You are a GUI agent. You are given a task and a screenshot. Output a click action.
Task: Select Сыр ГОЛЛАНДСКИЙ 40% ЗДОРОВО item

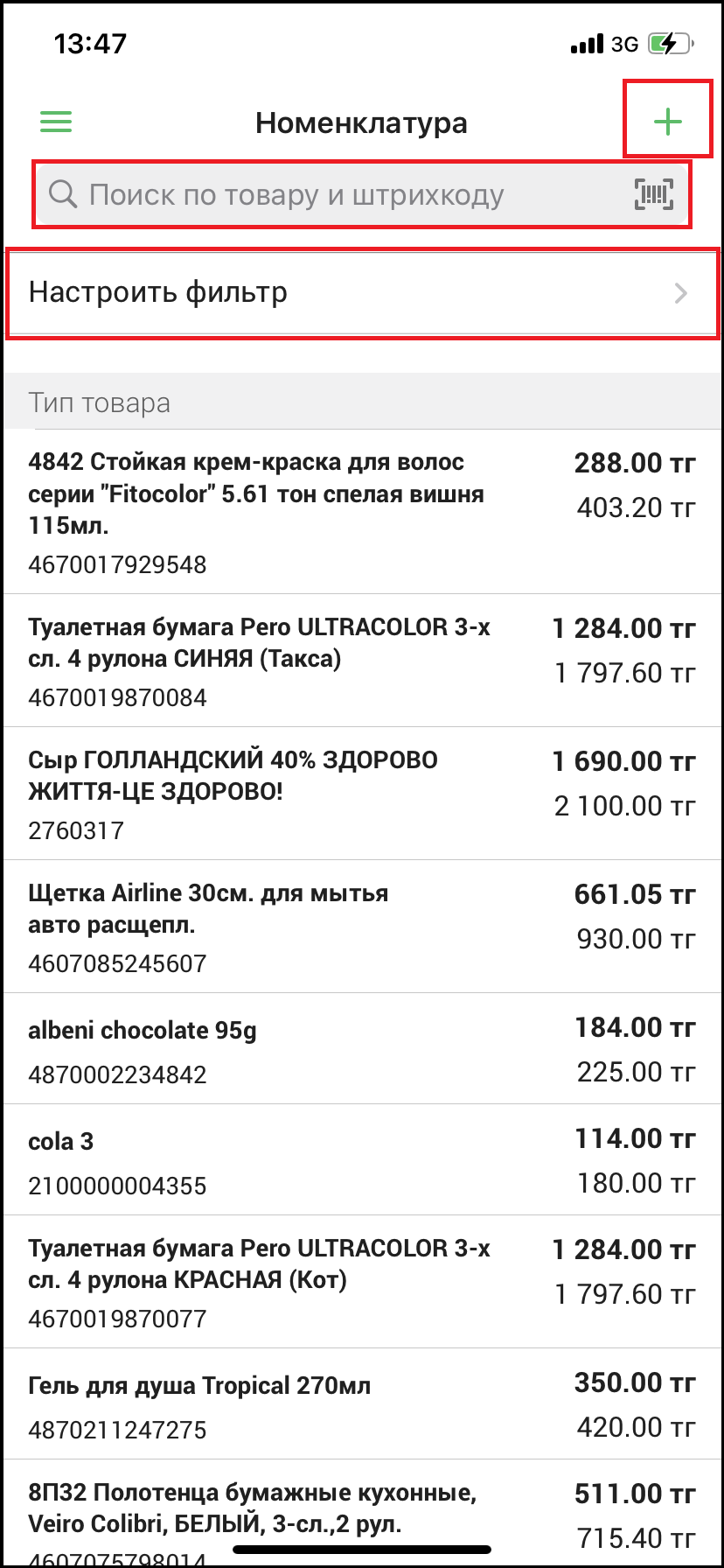pyautogui.click(x=362, y=794)
